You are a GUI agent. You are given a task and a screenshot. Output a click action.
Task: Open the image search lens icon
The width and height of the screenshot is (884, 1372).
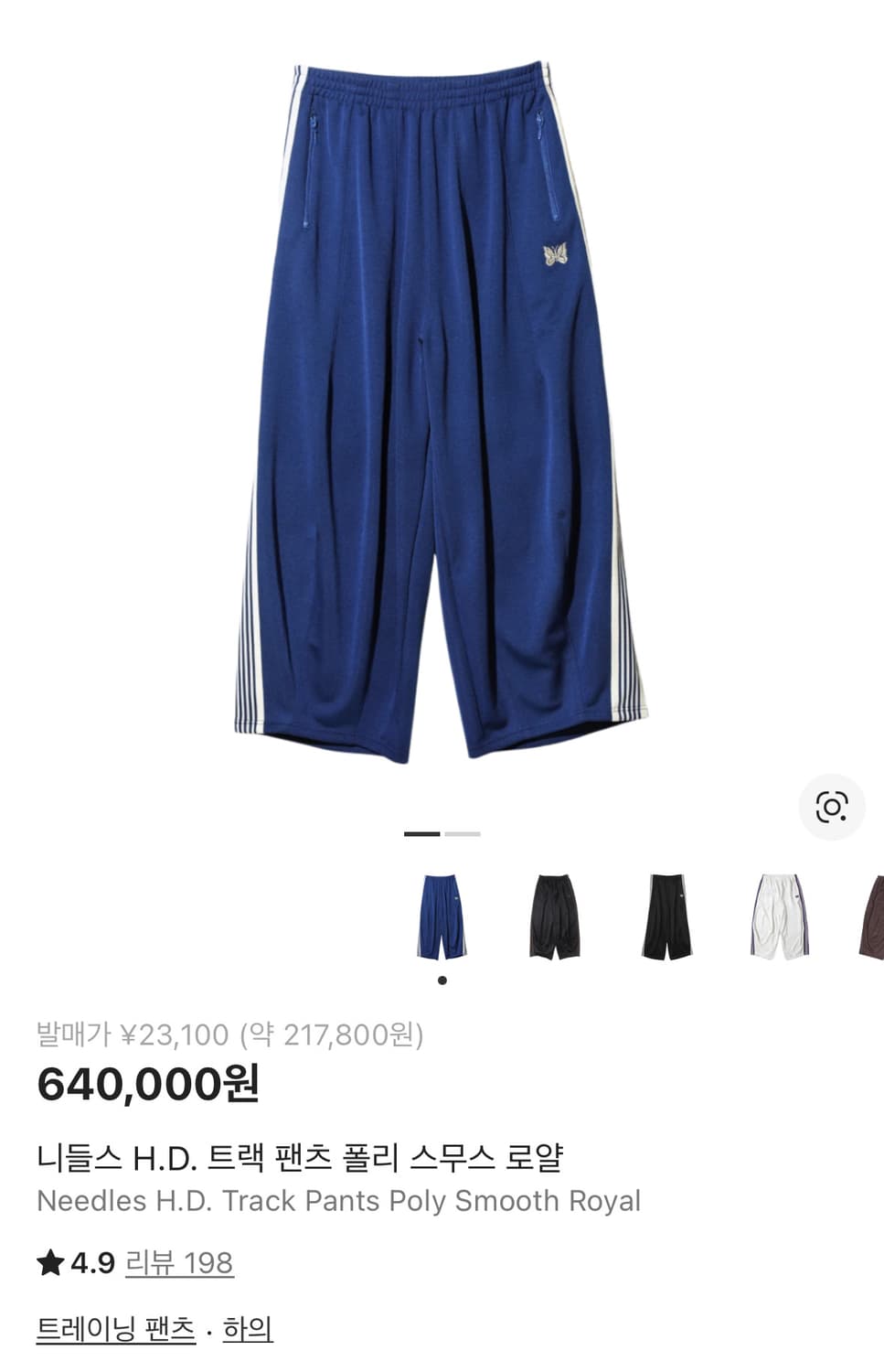coord(831,807)
